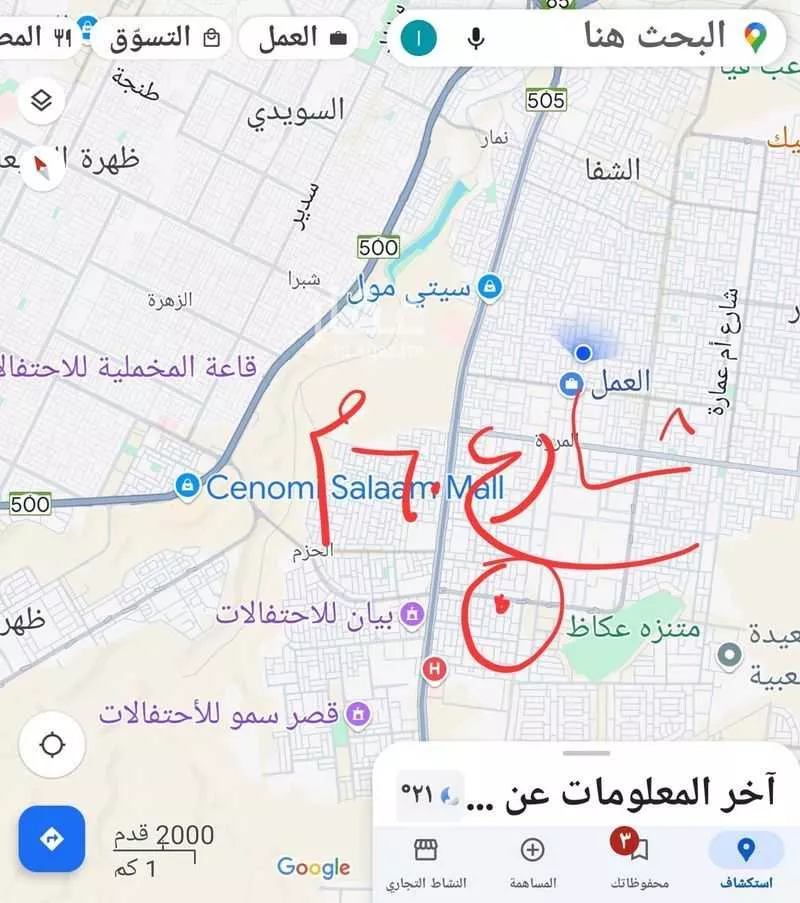This screenshot has height=903, width=800.
Task: Open directions with the blue arrow button
Action: point(53,838)
